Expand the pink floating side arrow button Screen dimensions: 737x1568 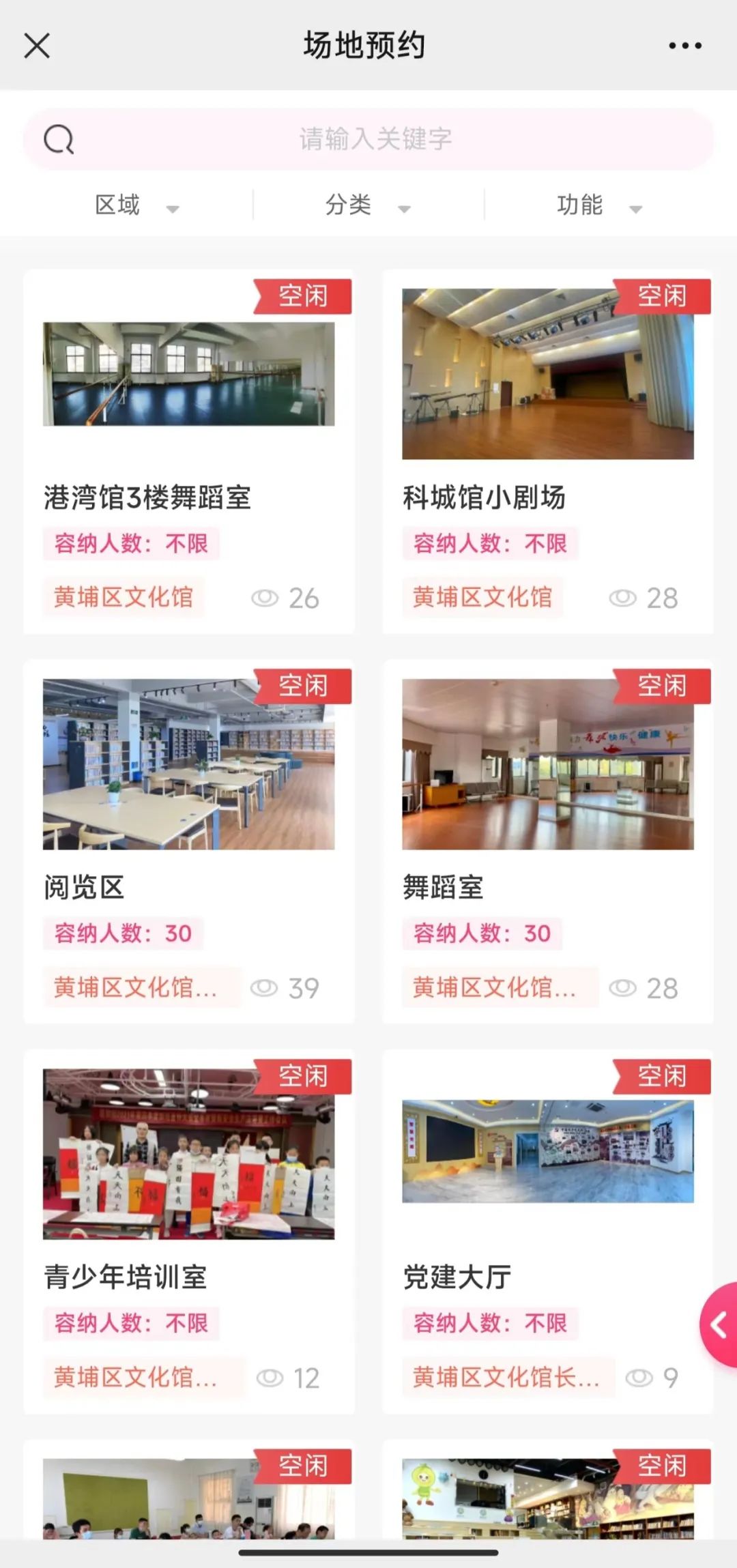click(719, 1325)
